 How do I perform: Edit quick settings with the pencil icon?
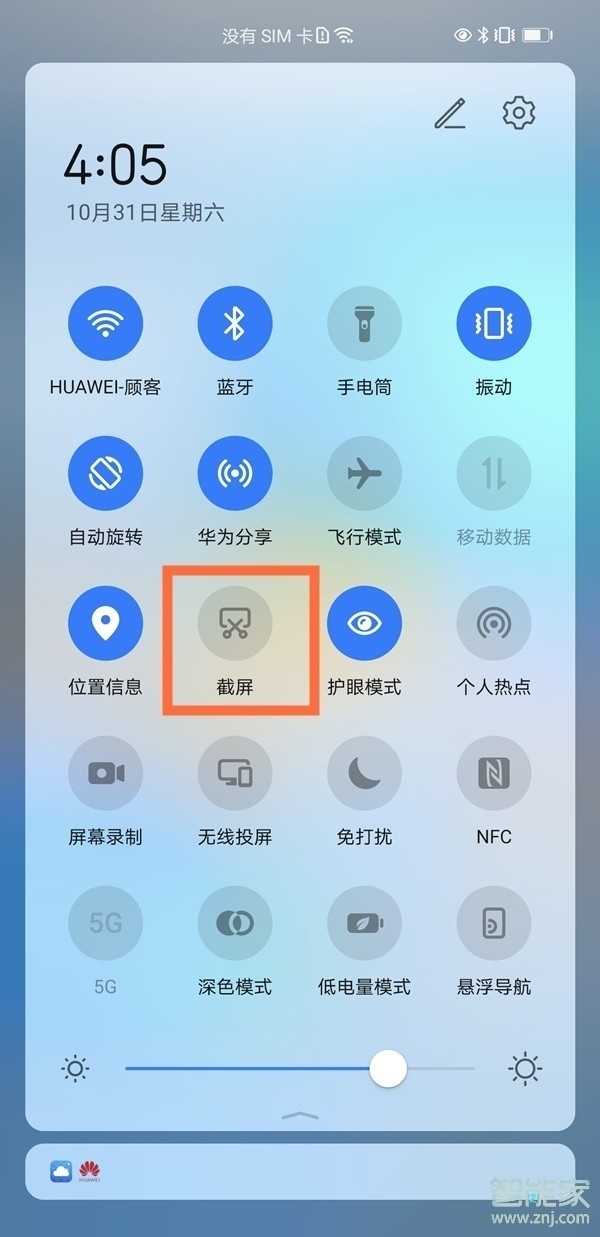pos(450,114)
